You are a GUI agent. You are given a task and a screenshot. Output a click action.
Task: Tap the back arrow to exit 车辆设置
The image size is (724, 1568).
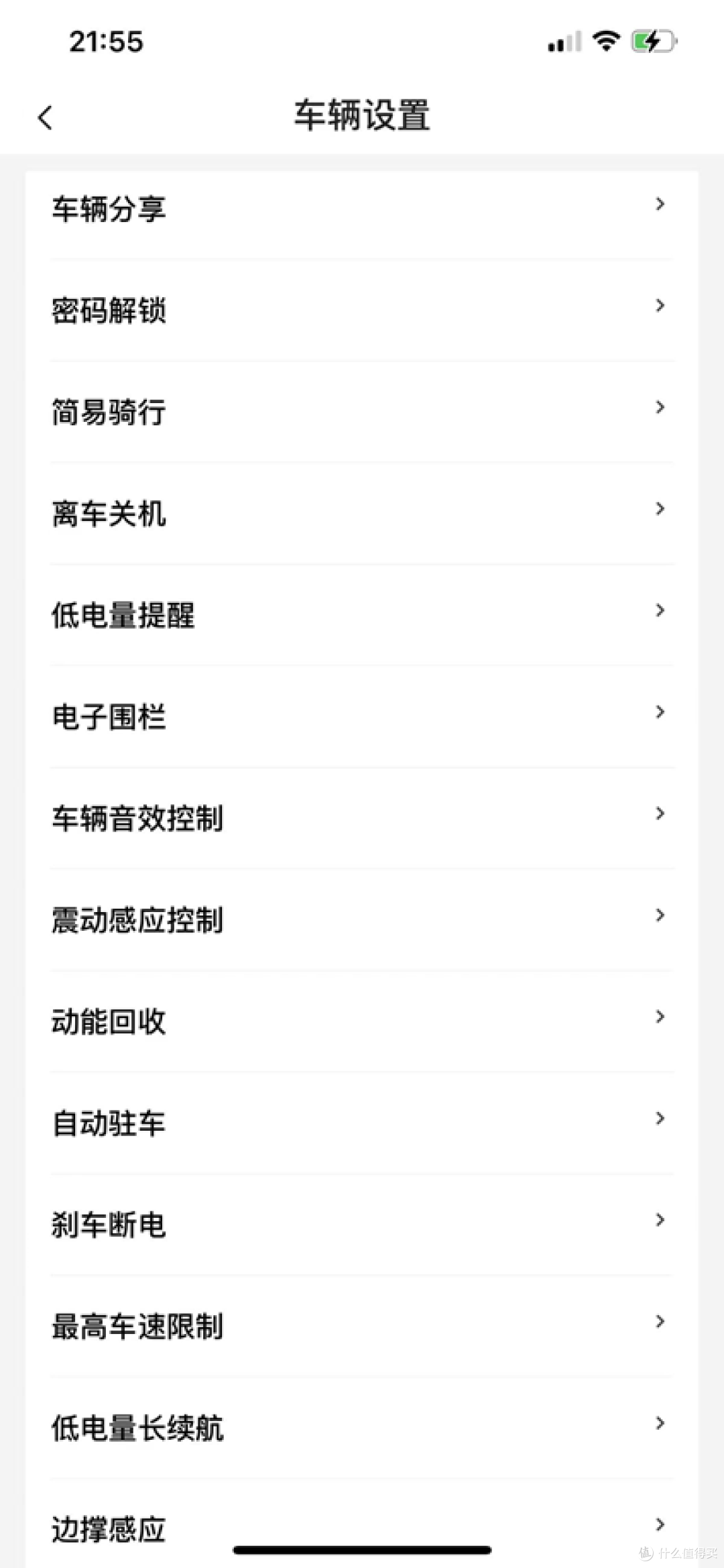(44, 116)
